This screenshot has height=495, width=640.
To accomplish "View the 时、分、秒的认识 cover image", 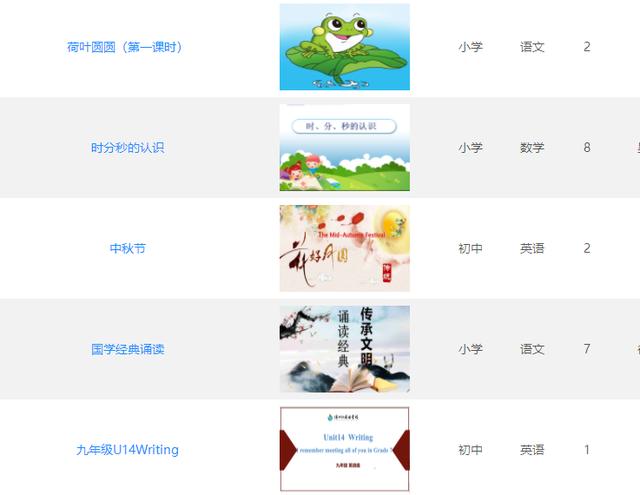I will coord(344,147).
